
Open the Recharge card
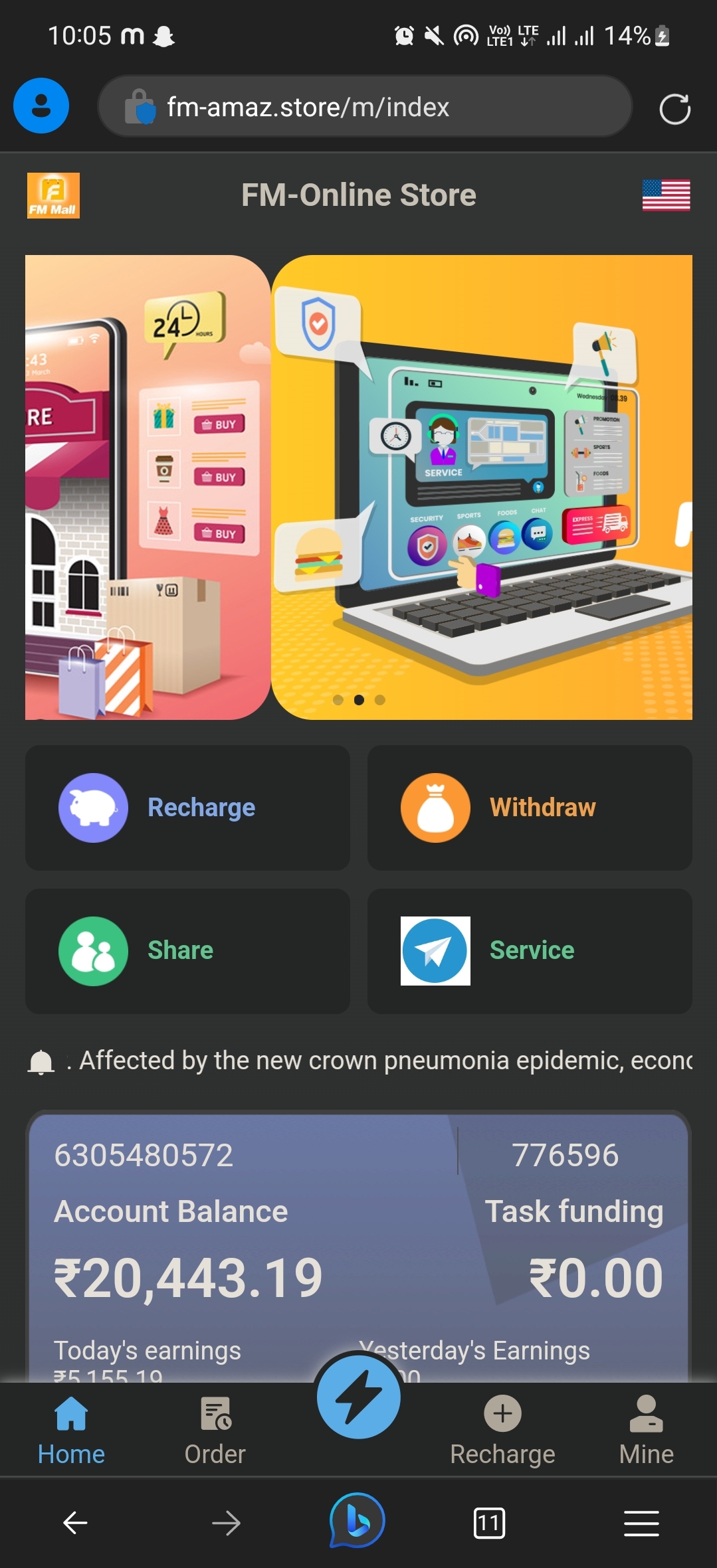point(187,808)
